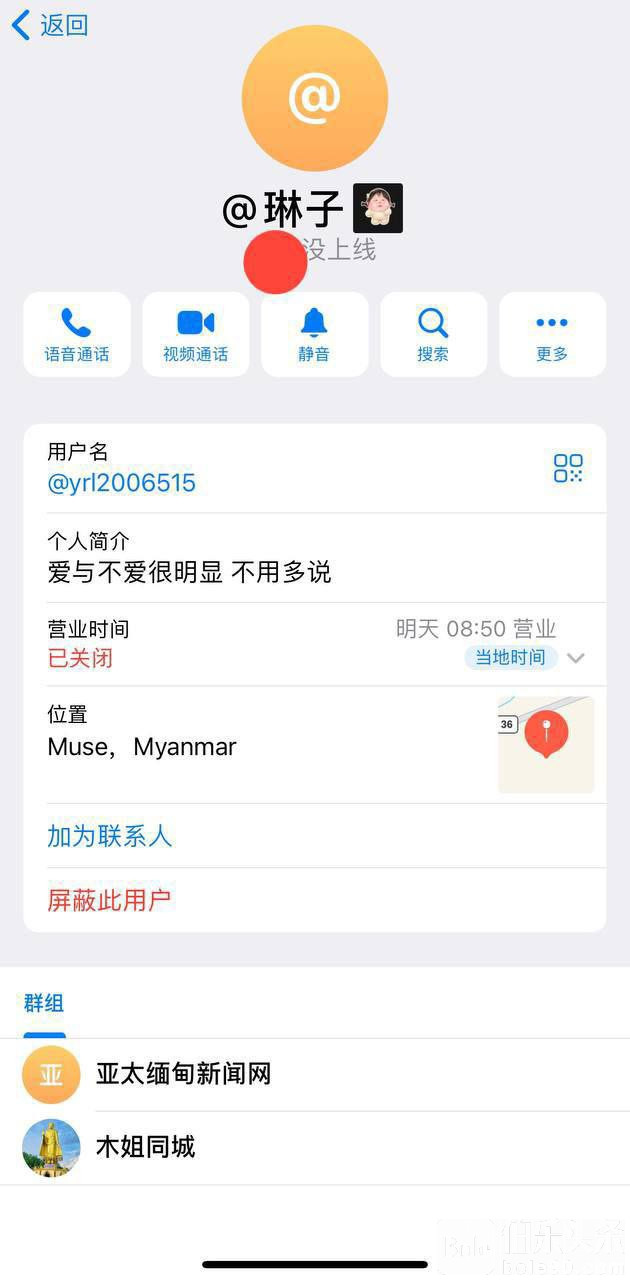Block this user with 屏蔽此用户
630x1280 pixels.
[110, 900]
